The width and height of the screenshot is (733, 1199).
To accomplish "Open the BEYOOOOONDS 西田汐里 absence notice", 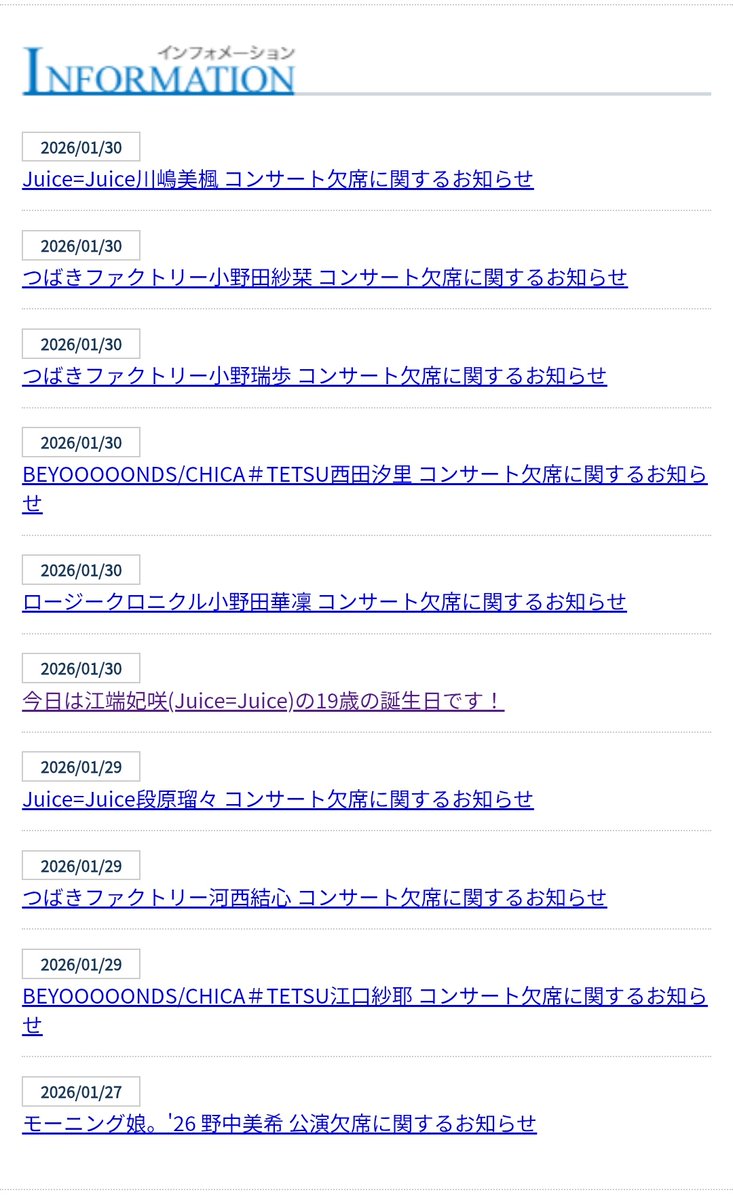I will click(x=364, y=475).
